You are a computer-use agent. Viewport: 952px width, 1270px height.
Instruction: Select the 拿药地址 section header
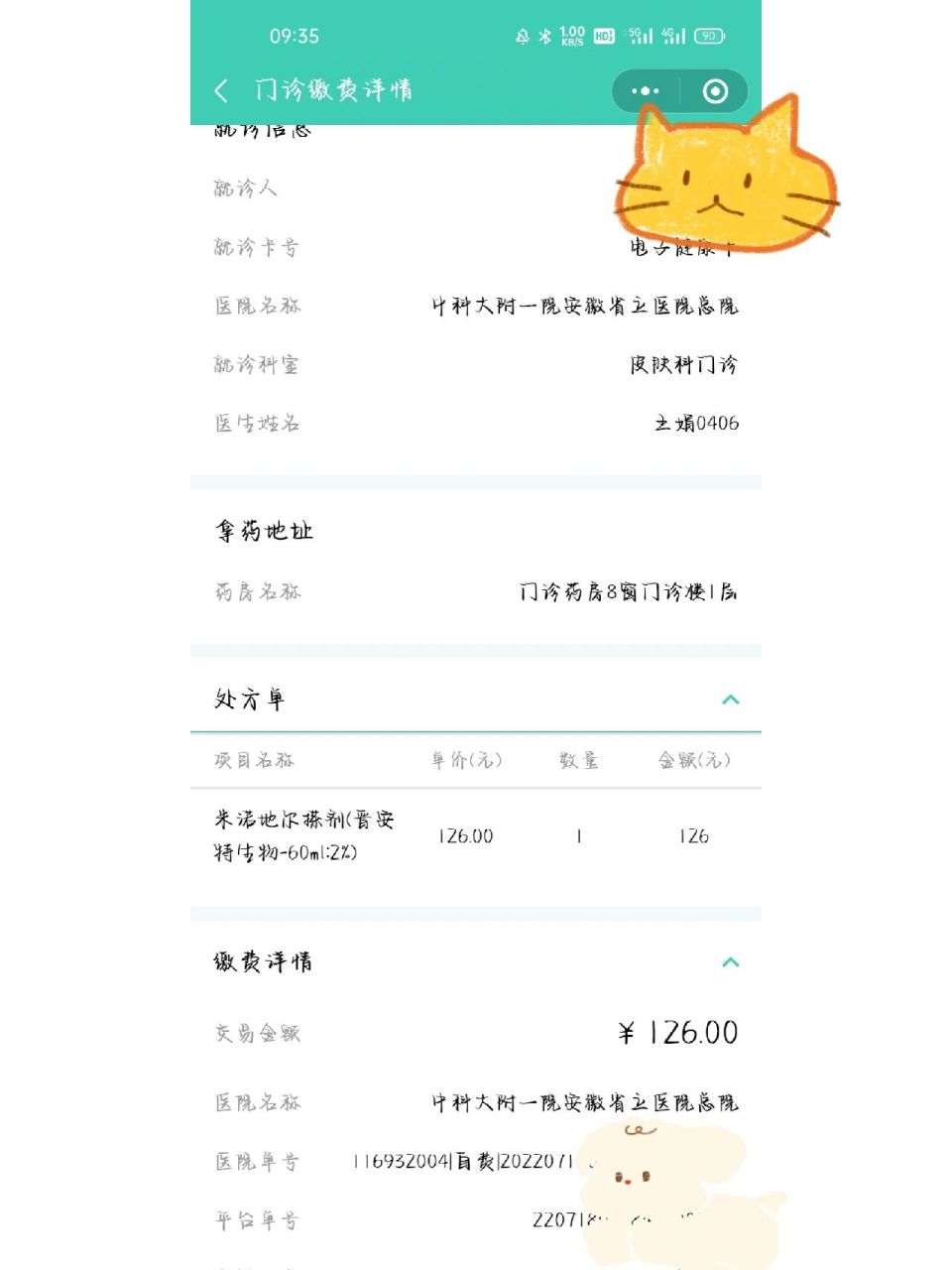point(265,531)
